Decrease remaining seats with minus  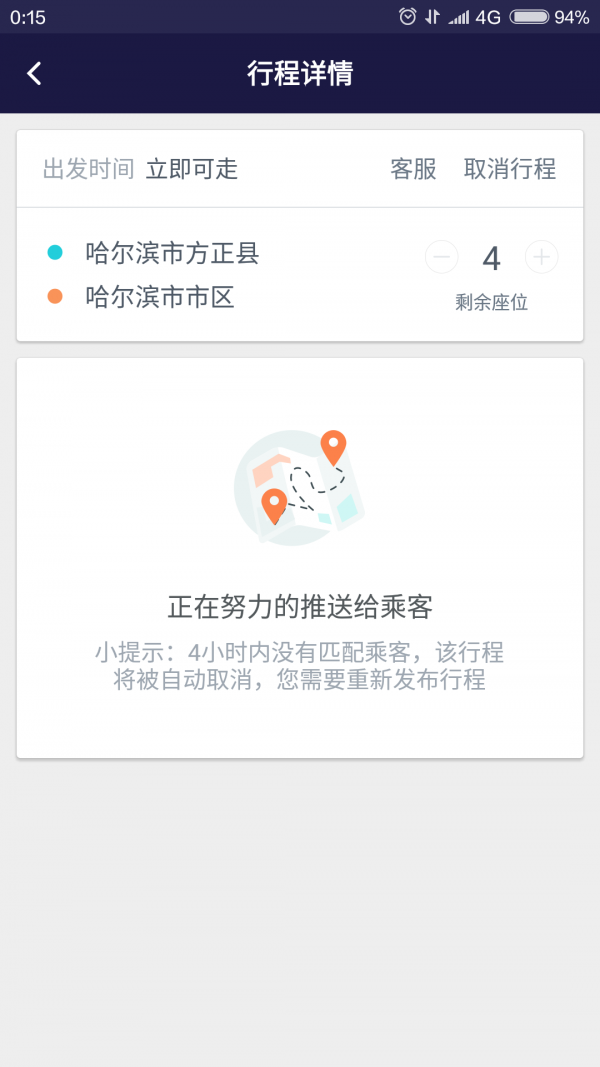click(x=442, y=258)
